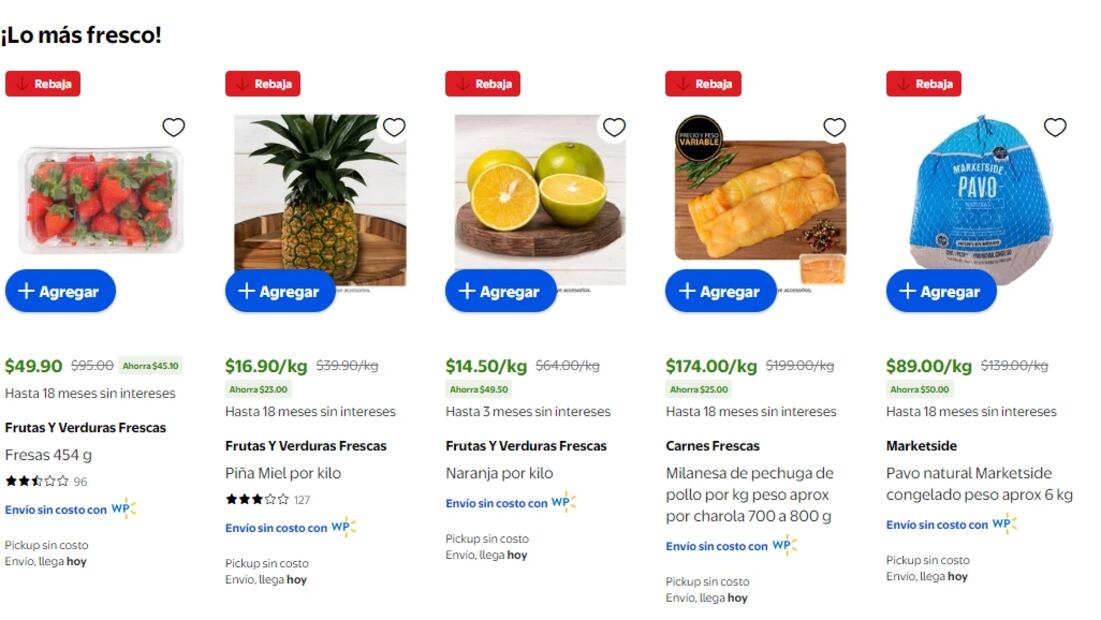The width and height of the screenshot is (1101, 620).
Task: Save Fresas 454 g to favorites
Action: [x=174, y=128]
